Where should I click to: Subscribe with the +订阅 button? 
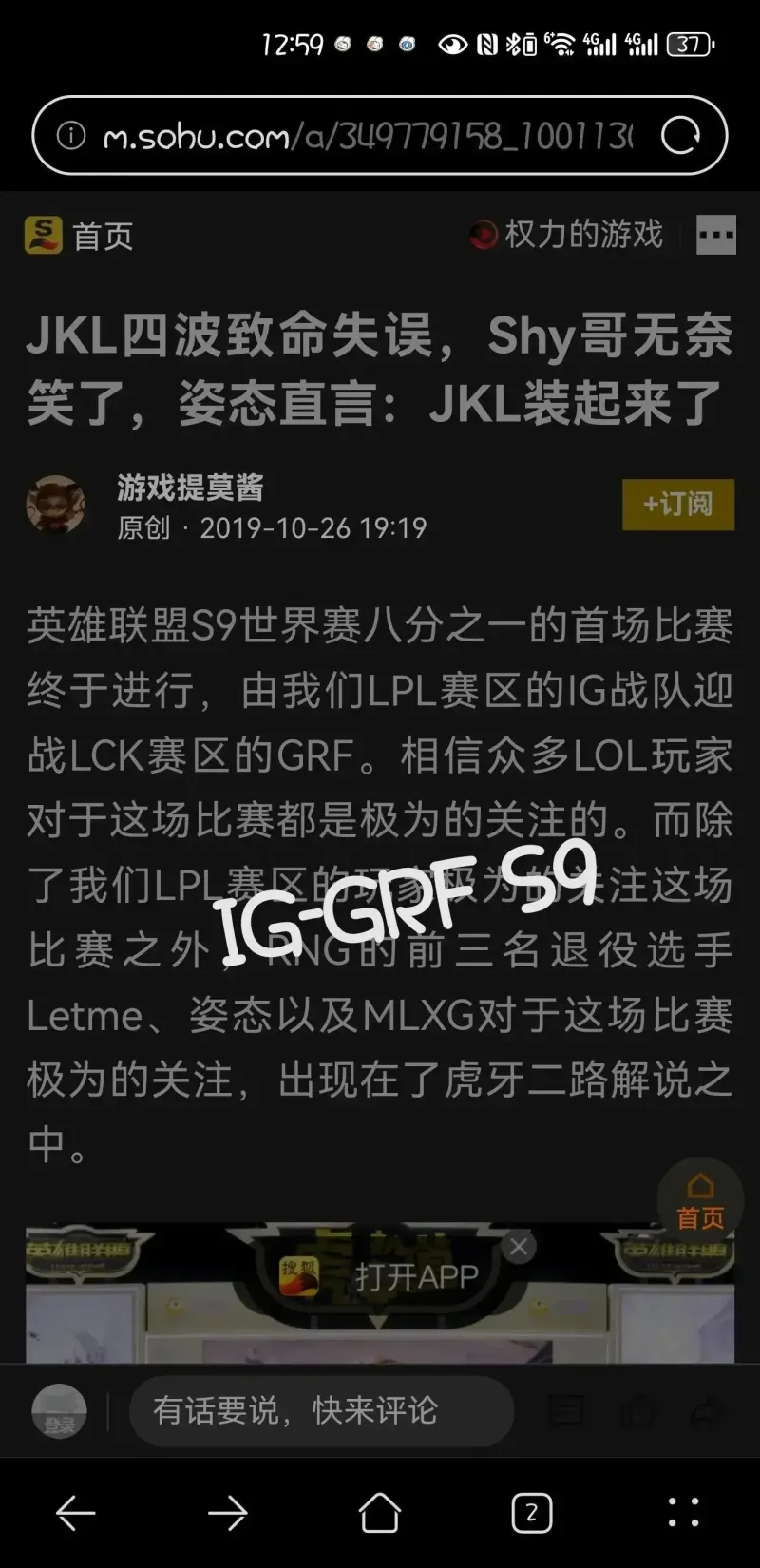(678, 504)
